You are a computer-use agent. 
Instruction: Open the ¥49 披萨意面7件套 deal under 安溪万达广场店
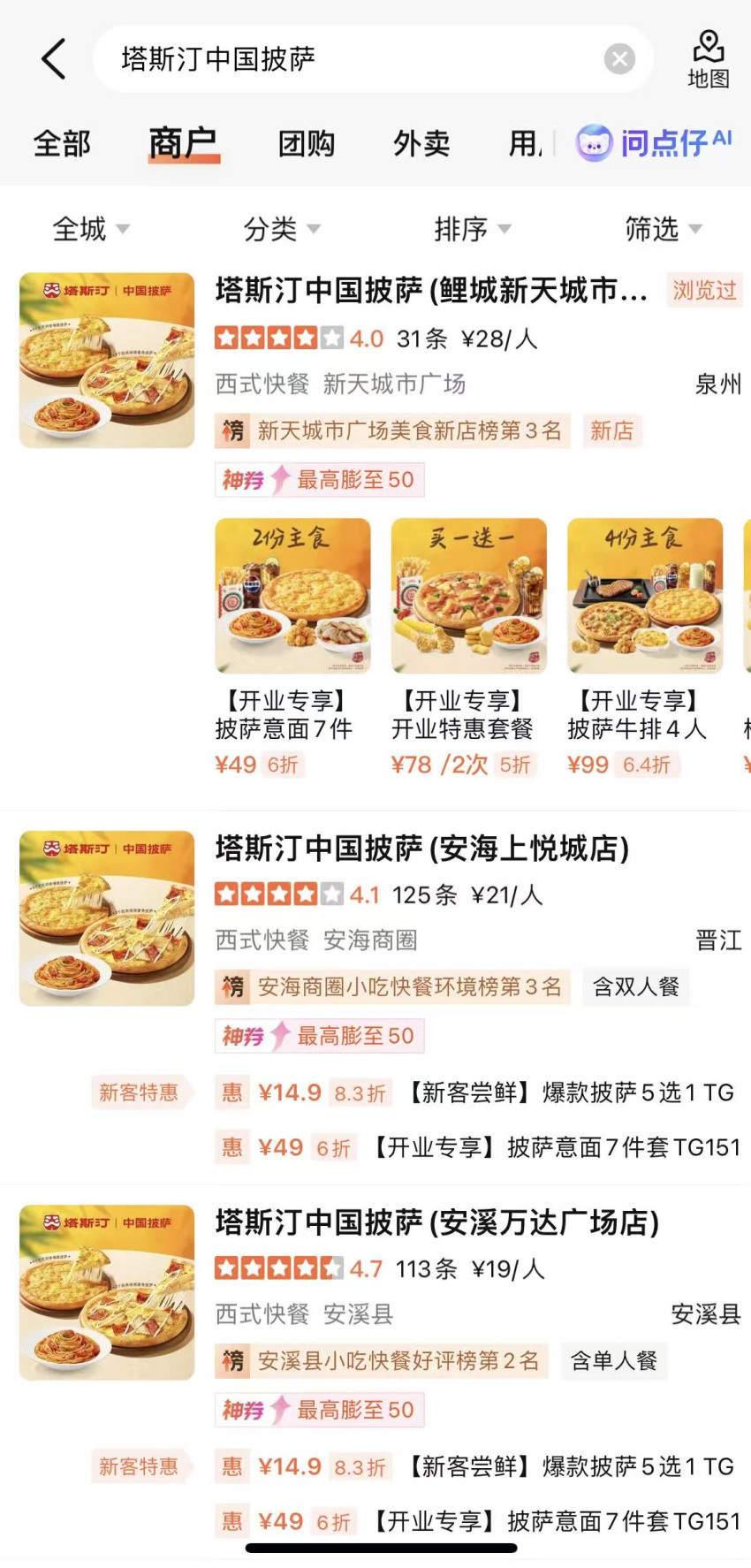pyautogui.click(x=477, y=1521)
